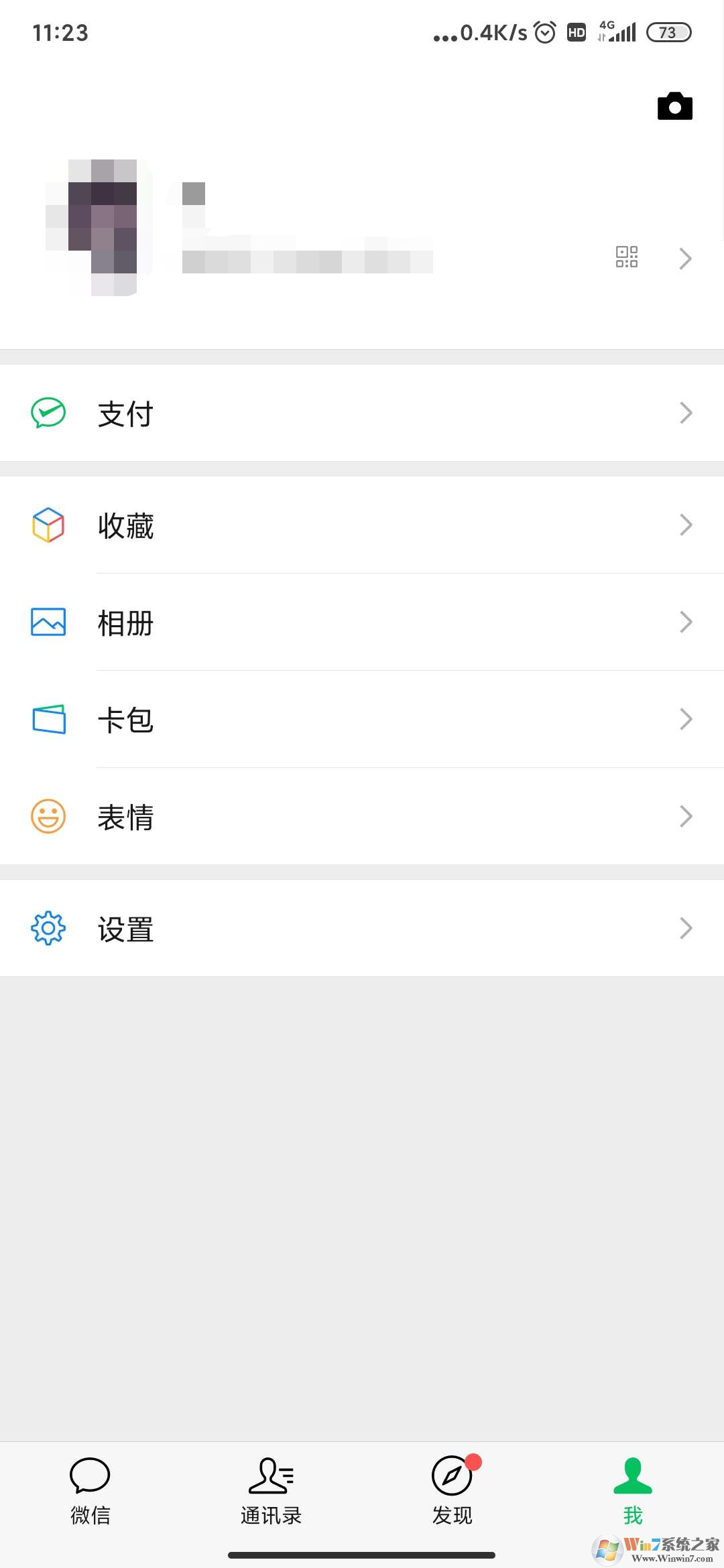Open Favorites via colorful cube icon
Viewport: 724px width, 1568px height.
pos(48,525)
